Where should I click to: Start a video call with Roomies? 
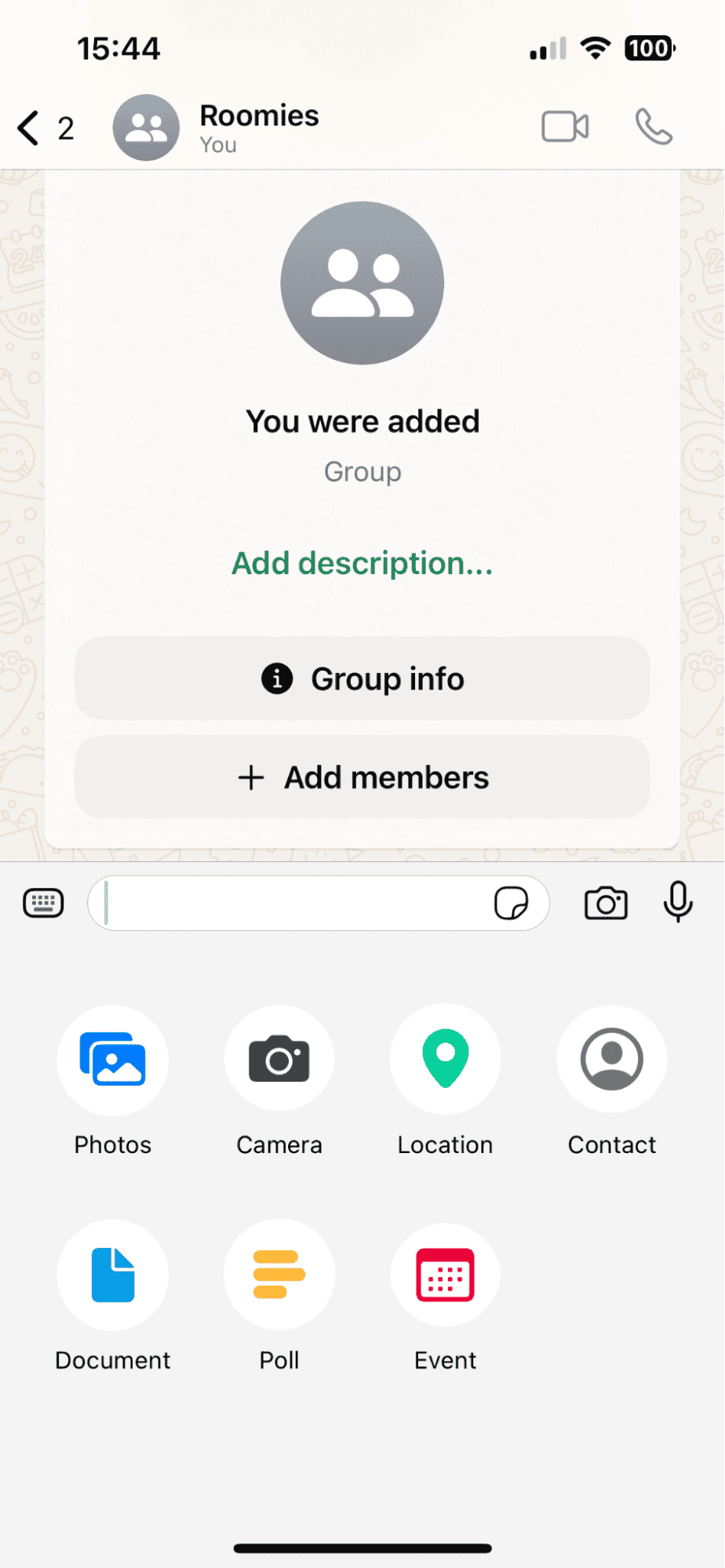tap(564, 127)
